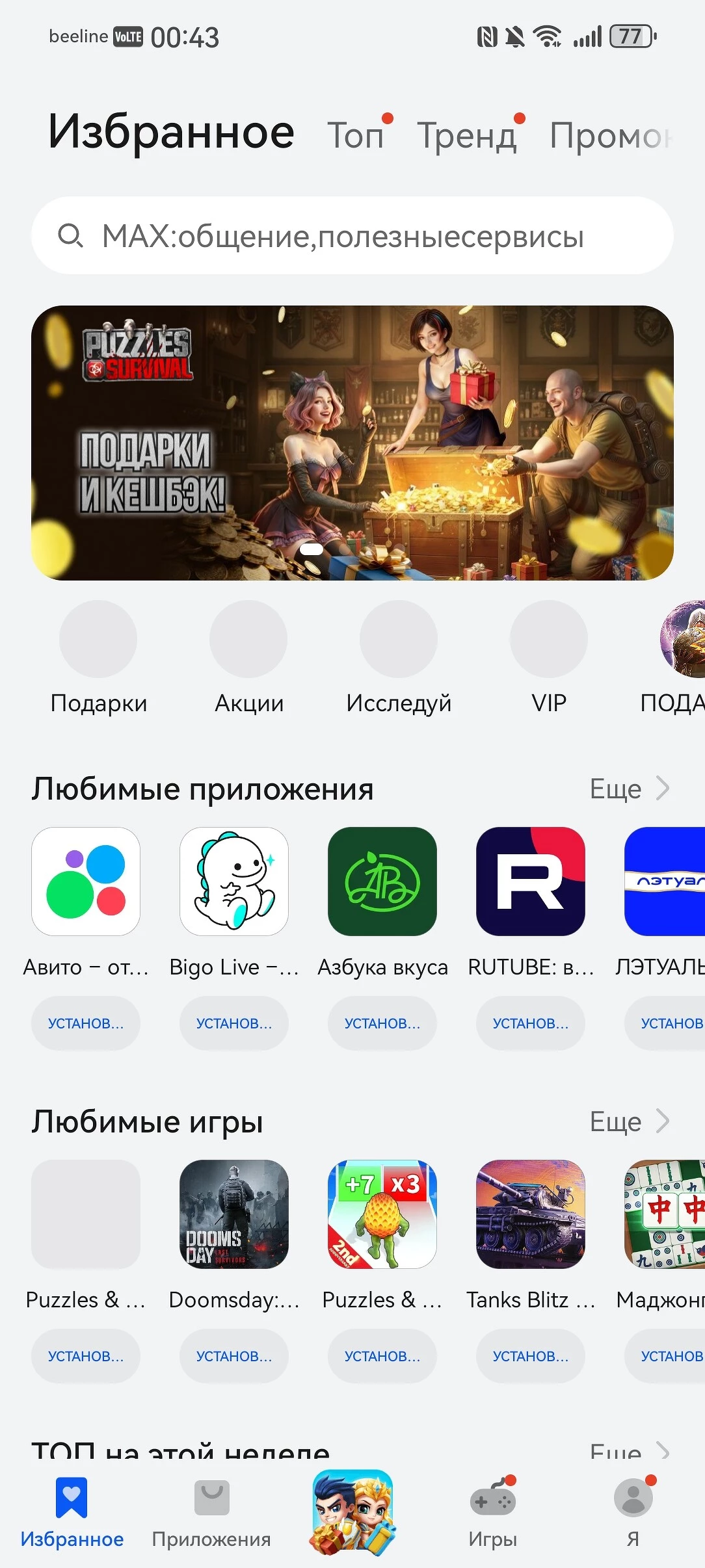Image resolution: width=705 pixels, height=1568 pixels.
Task: Install the Азбука вкуса app
Action: point(382,1023)
